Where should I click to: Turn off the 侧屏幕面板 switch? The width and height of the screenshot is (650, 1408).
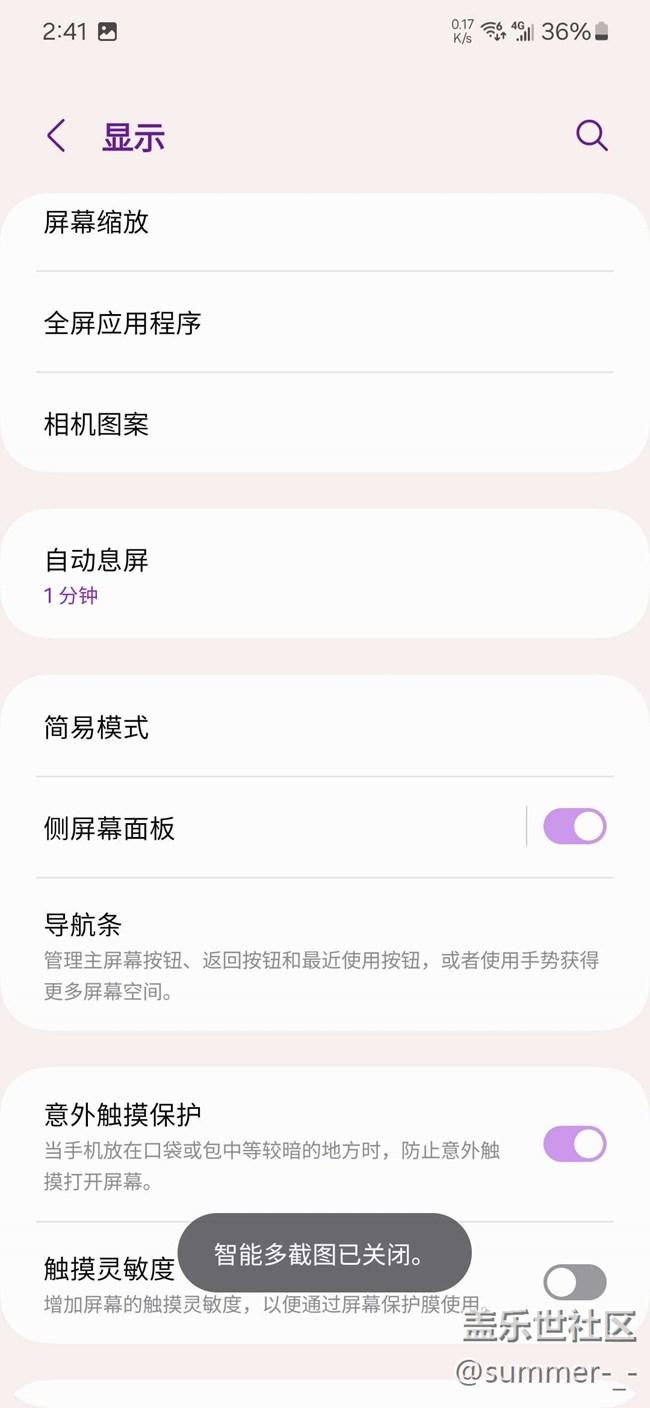(574, 827)
